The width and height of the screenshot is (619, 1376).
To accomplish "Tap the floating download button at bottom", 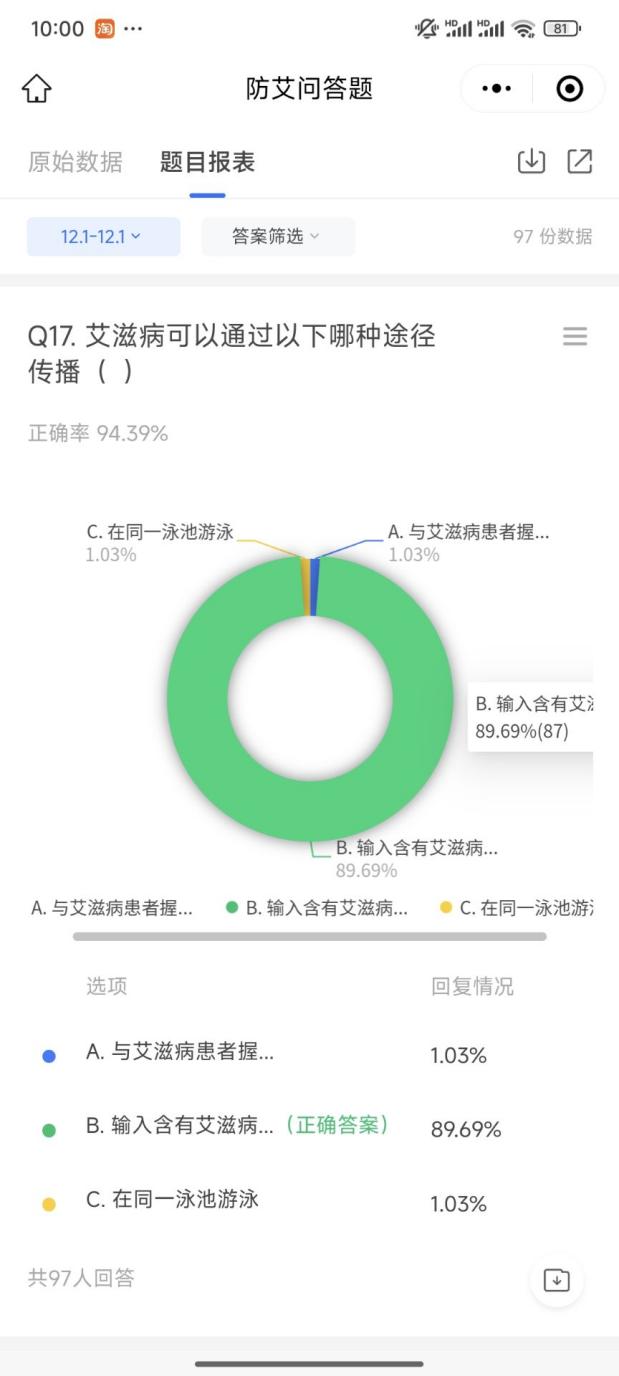I will [556, 1280].
